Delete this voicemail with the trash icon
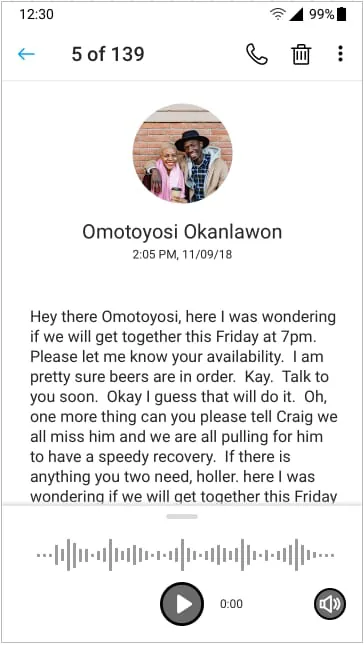This screenshot has height=645, width=364. point(301,54)
